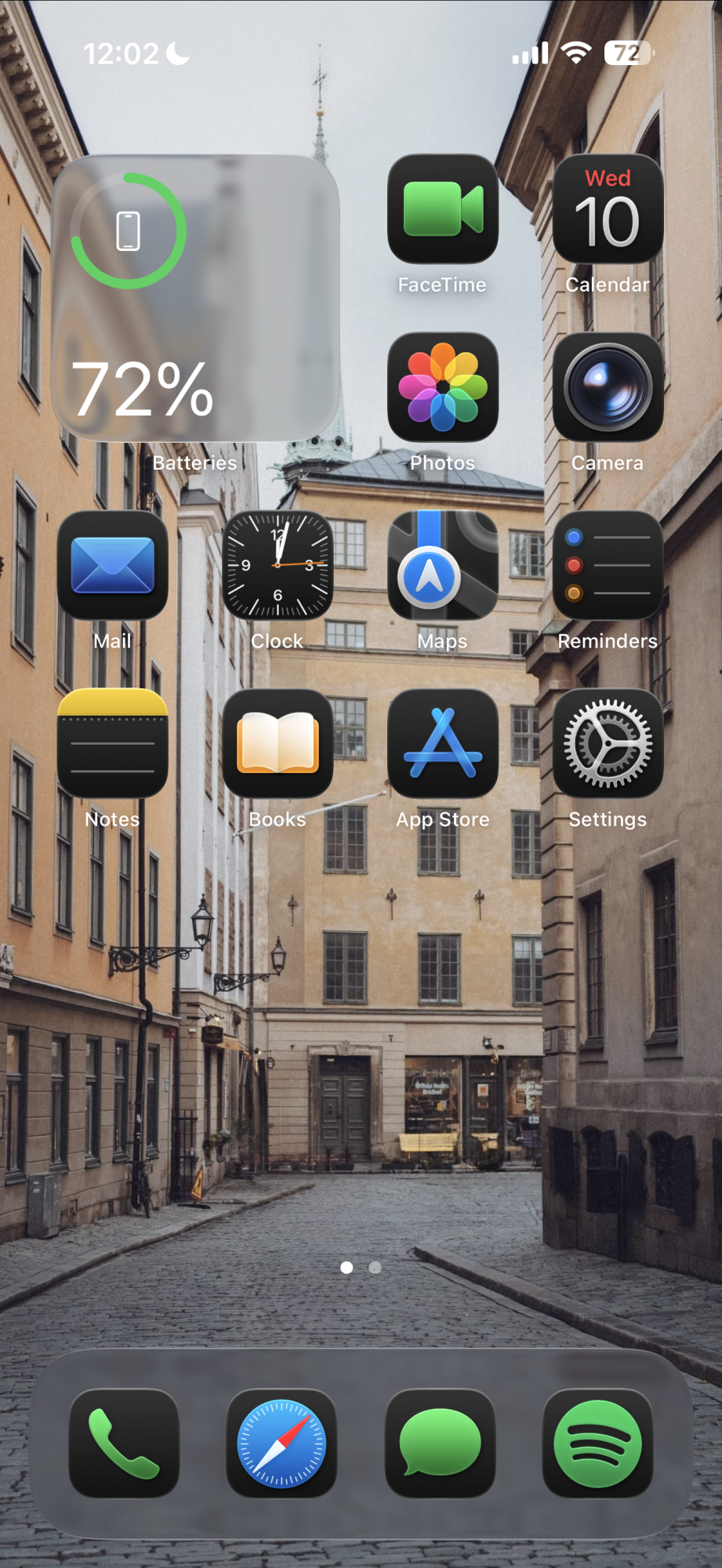The width and height of the screenshot is (722, 1568).
Task: Open the Mail app
Action: point(113,565)
